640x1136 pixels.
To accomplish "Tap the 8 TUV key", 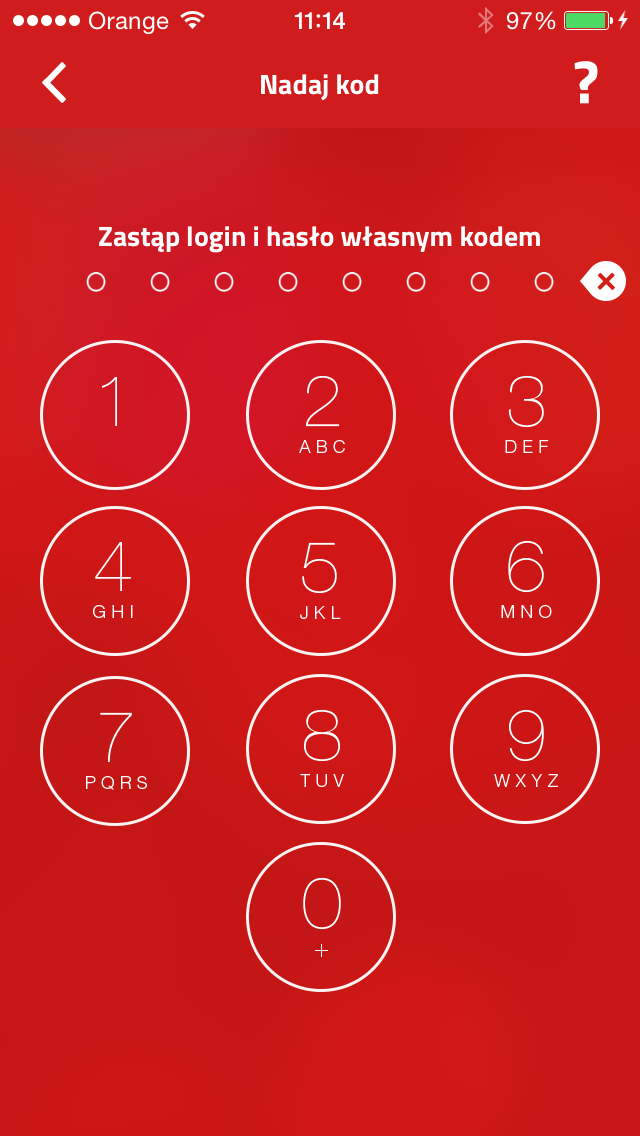I will (321, 750).
